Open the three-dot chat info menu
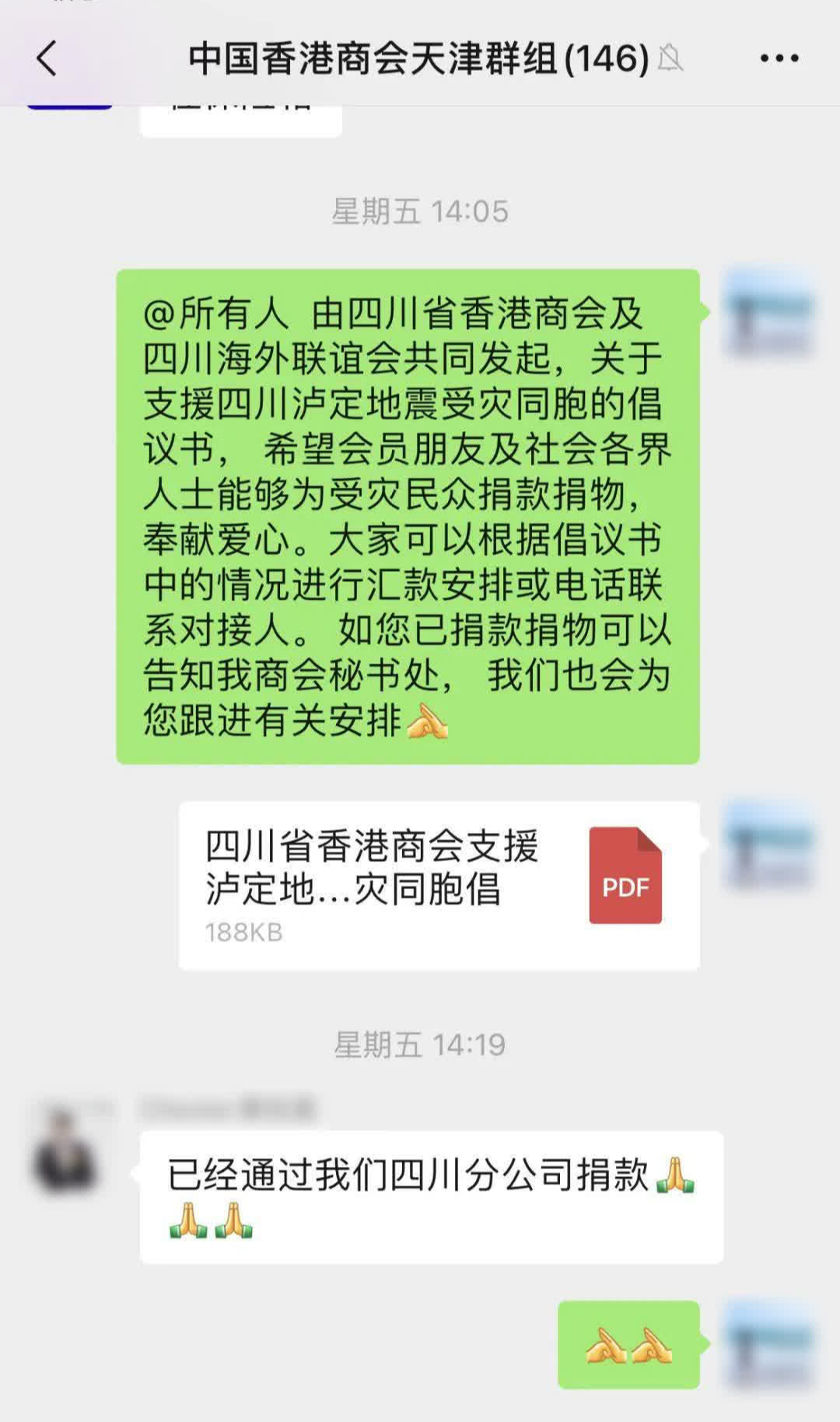 click(779, 58)
